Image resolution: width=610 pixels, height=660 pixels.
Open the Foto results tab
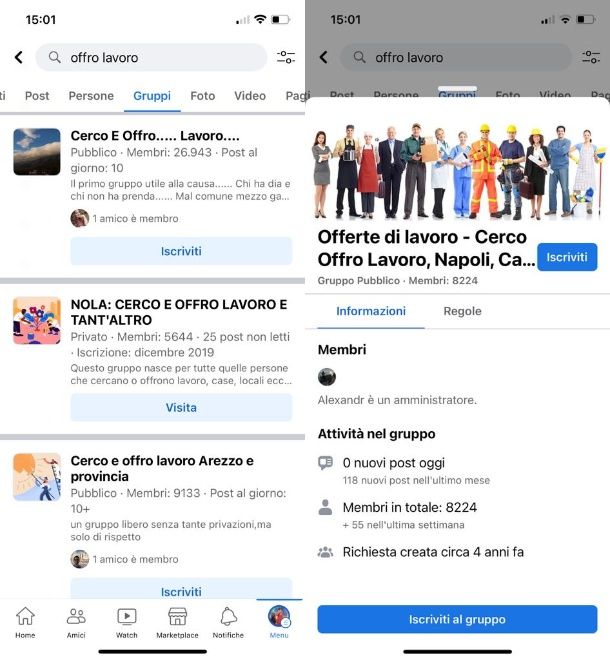(x=203, y=96)
